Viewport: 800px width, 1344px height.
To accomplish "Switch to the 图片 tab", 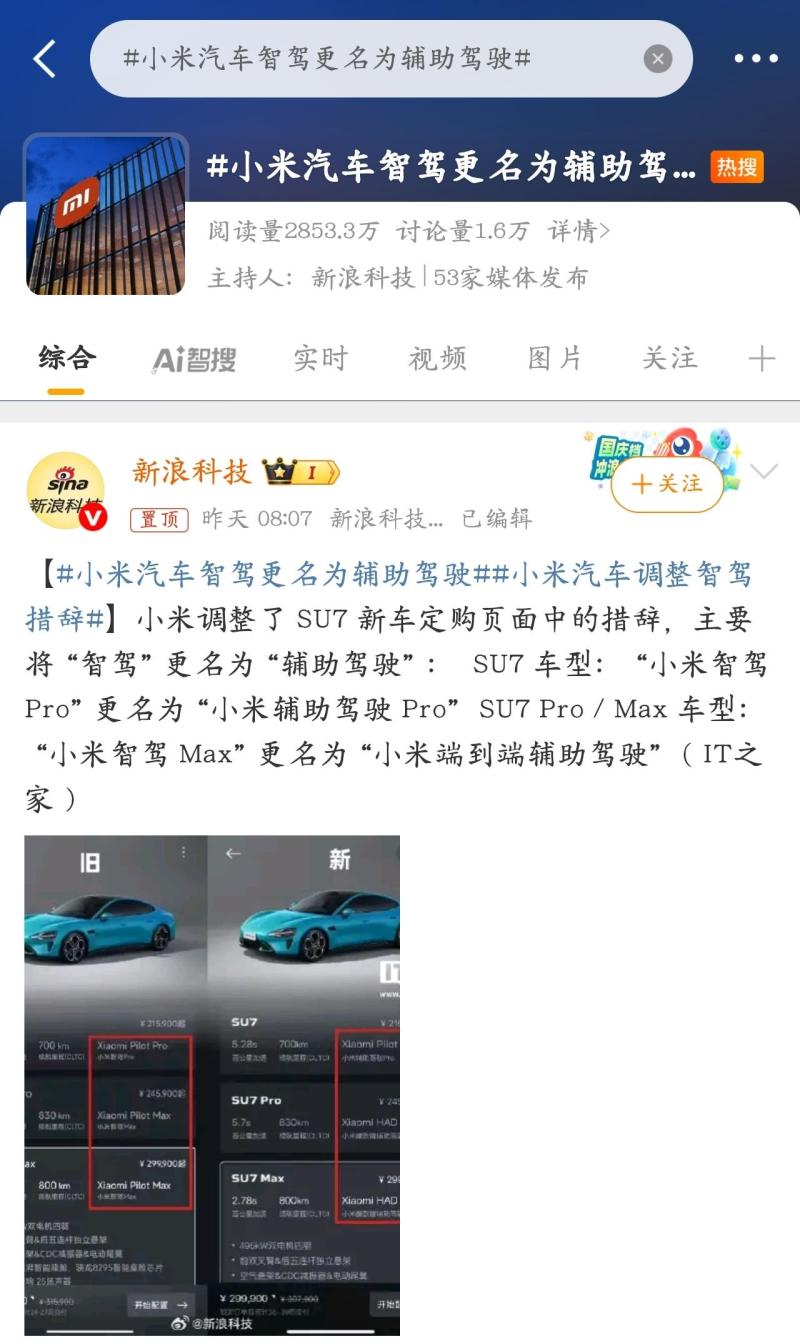I will pos(555,359).
